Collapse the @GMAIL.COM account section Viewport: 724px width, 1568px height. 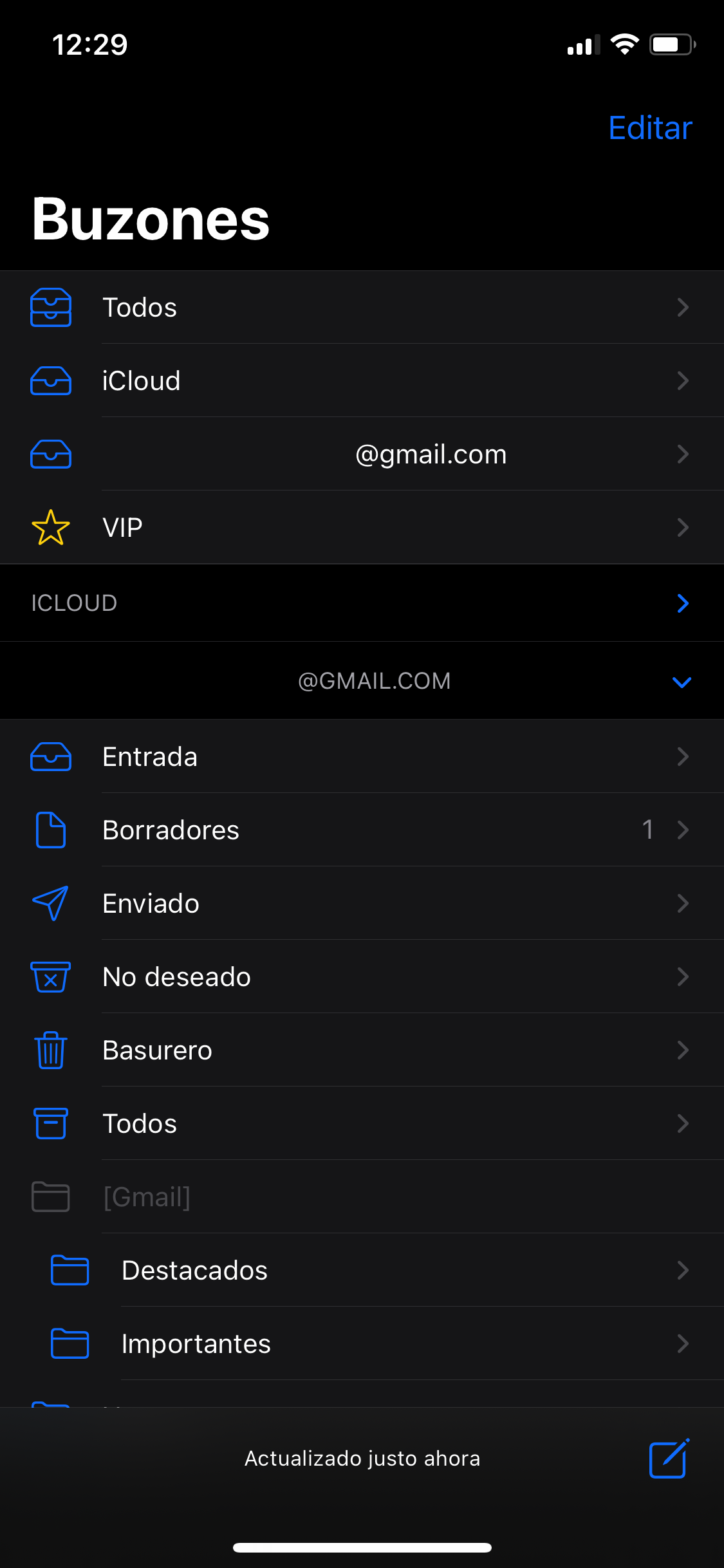click(x=682, y=682)
